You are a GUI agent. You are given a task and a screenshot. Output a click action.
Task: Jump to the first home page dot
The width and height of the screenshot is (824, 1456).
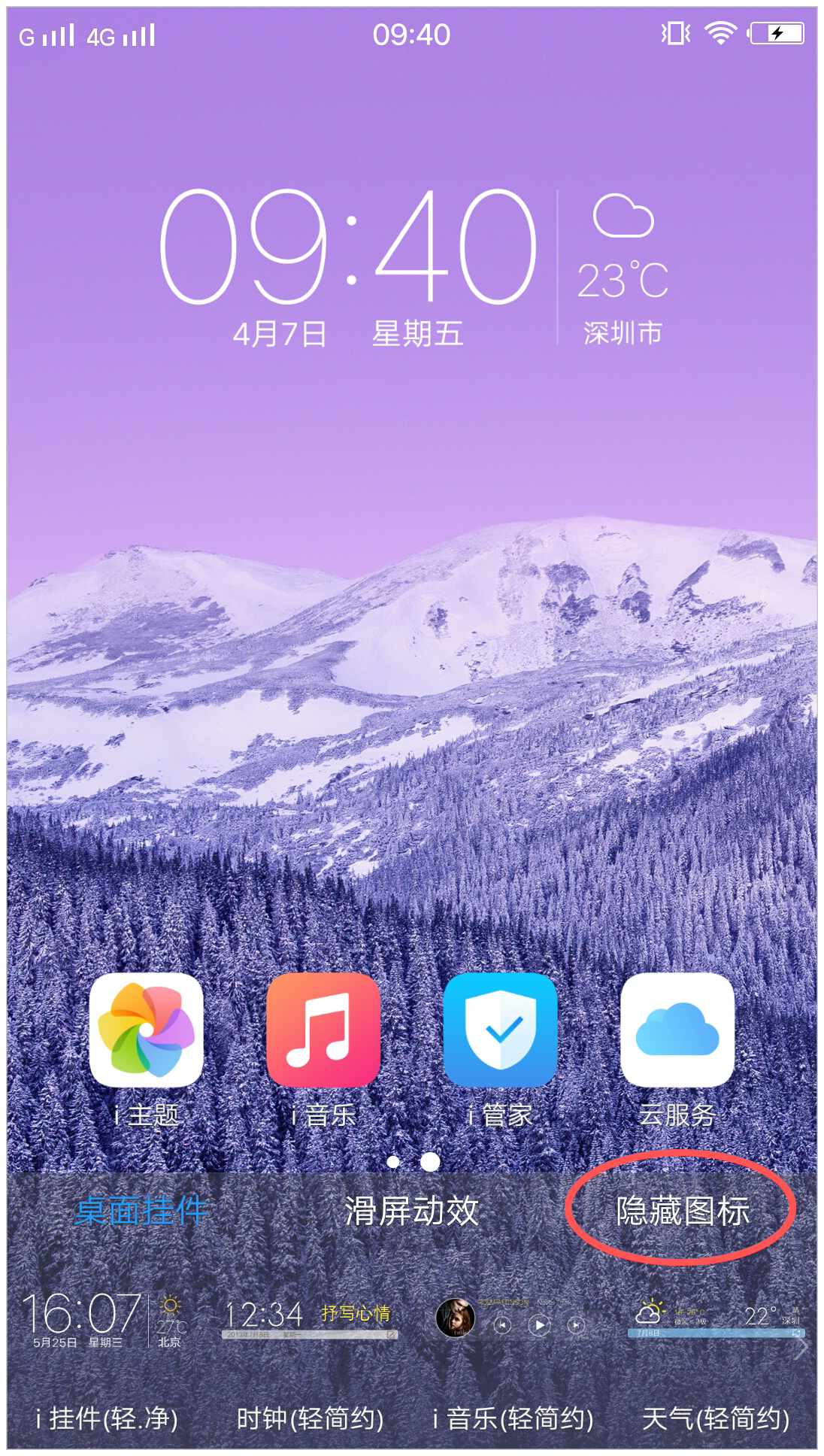pos(393,1162)
